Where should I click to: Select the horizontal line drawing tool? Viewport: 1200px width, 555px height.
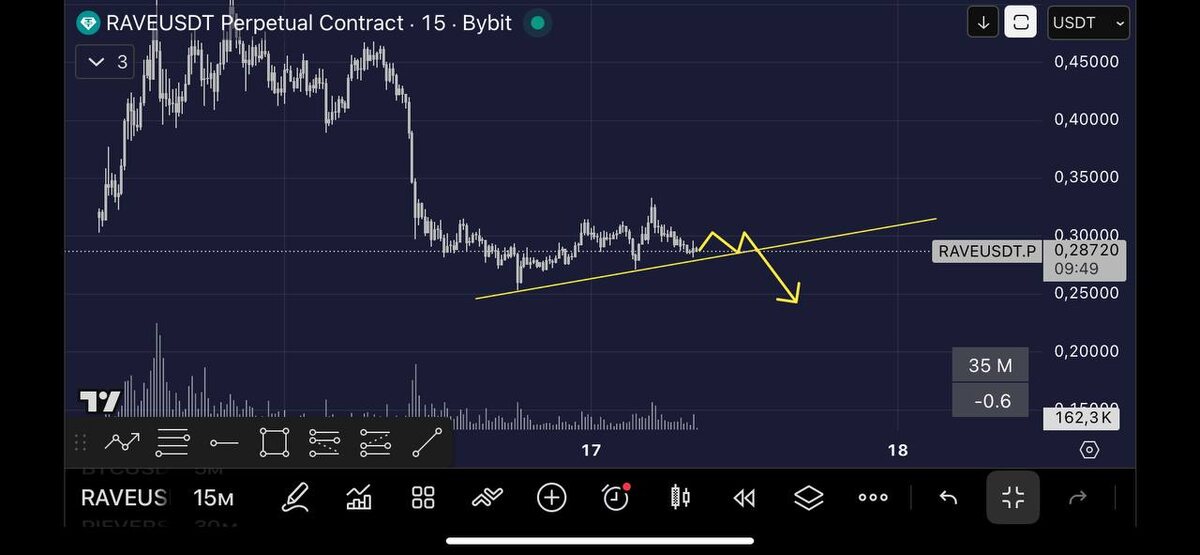(224, 442)
